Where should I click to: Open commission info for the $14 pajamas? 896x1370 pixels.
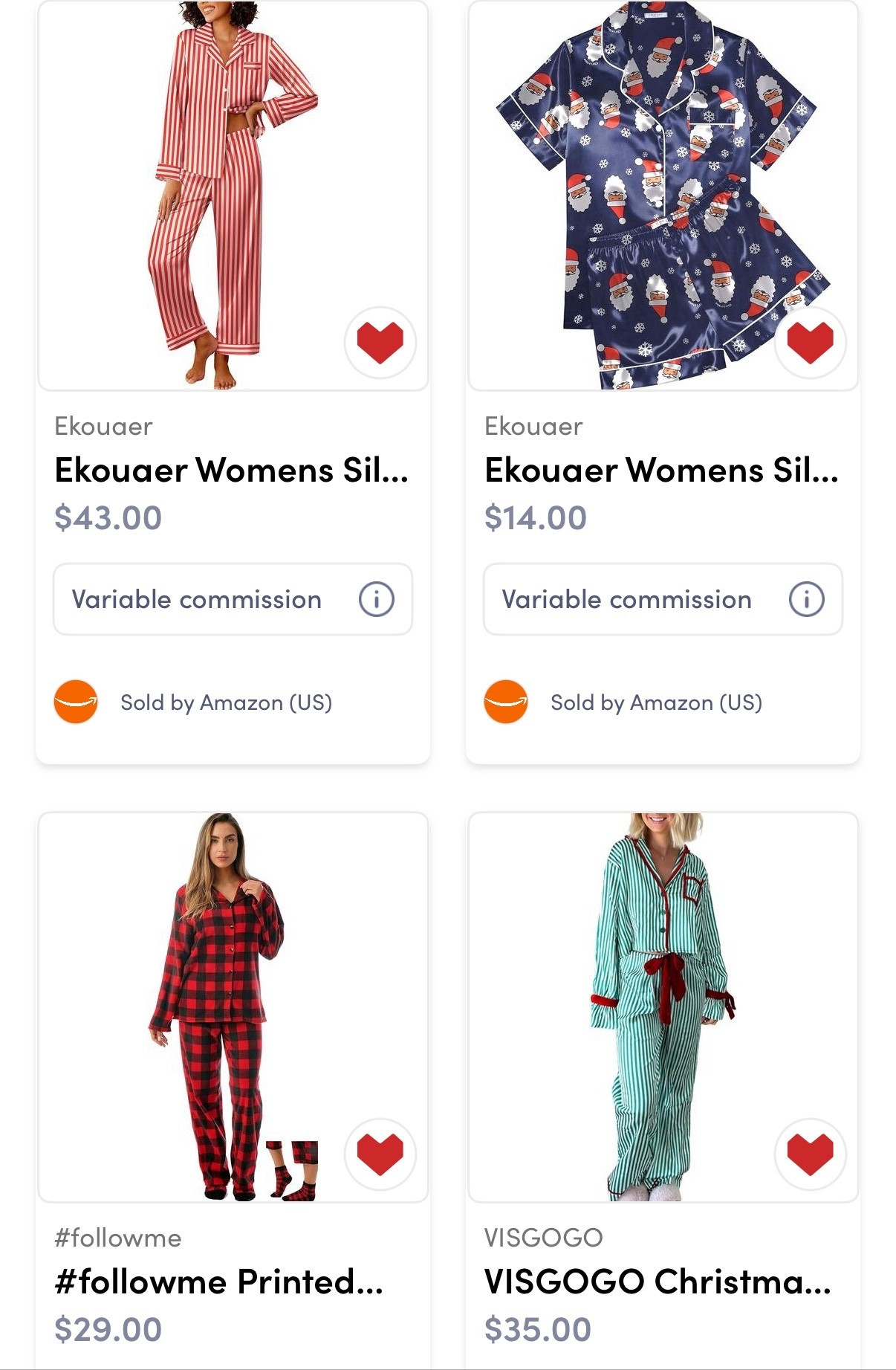808,600
